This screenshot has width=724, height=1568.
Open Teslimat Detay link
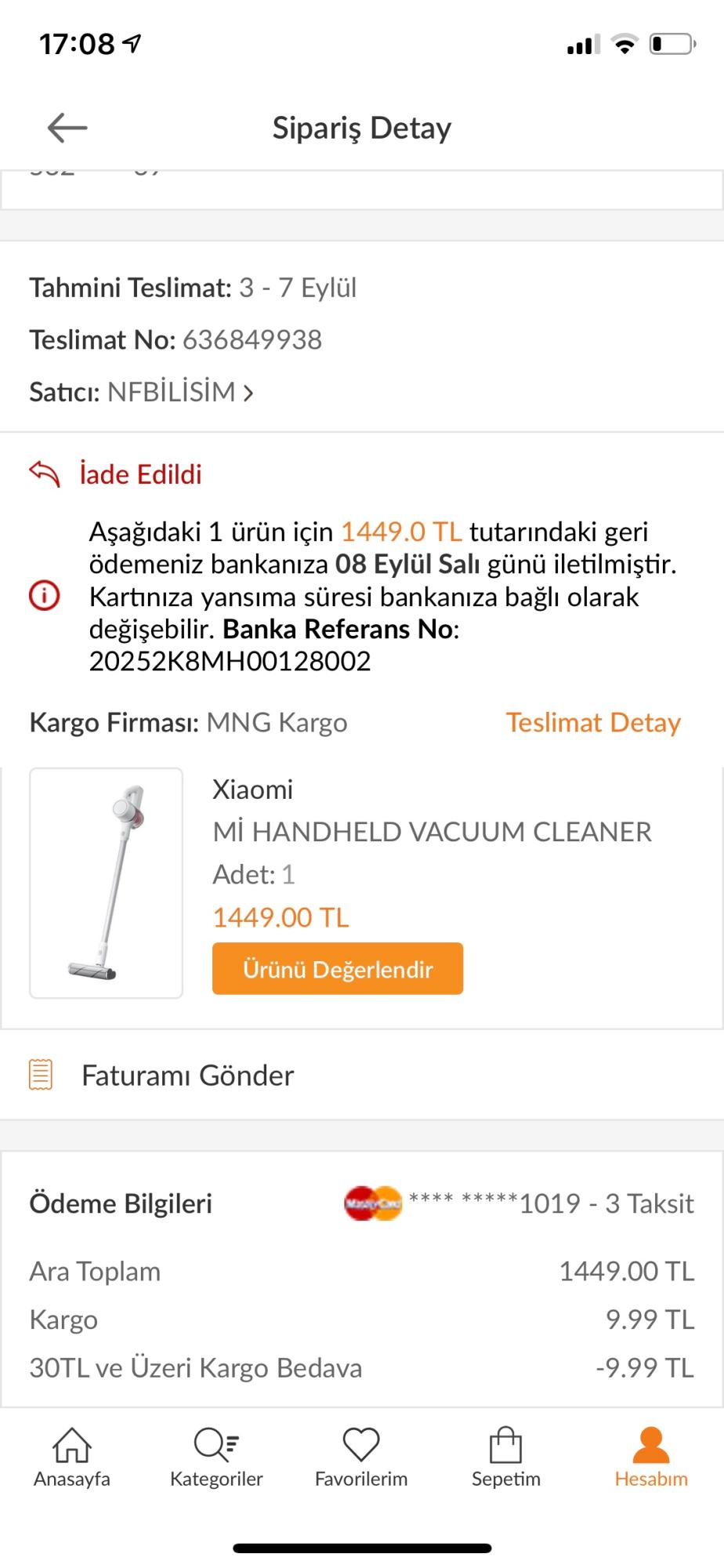(x=593, y=722)
